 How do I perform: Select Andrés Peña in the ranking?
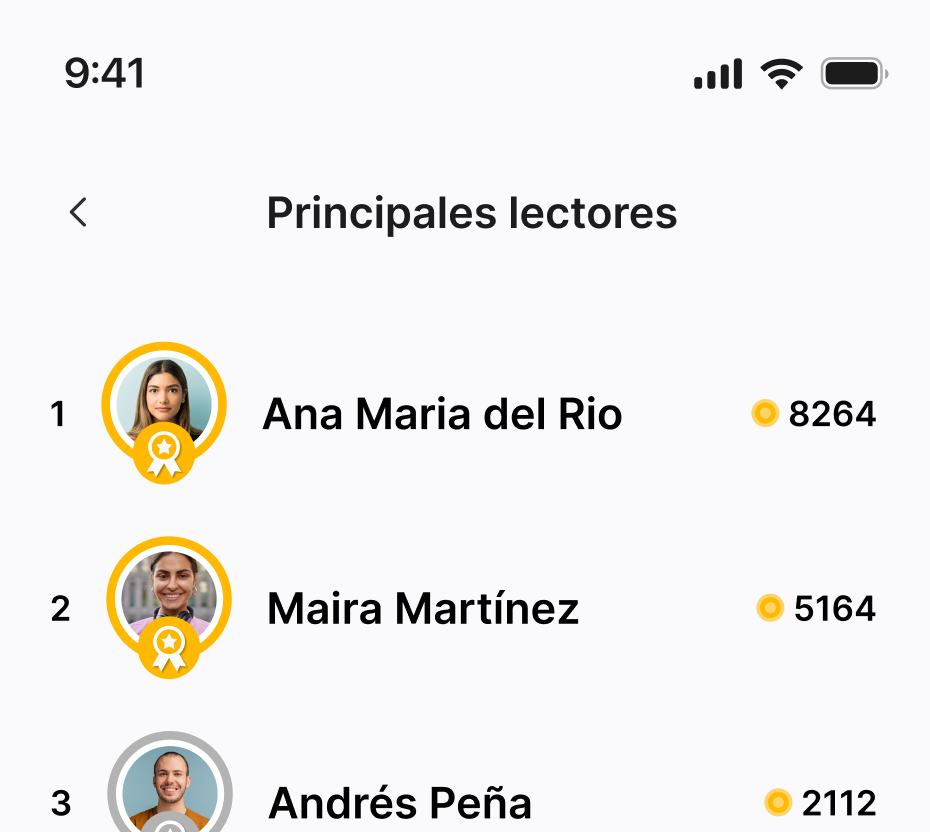click(x=465, y=782)
